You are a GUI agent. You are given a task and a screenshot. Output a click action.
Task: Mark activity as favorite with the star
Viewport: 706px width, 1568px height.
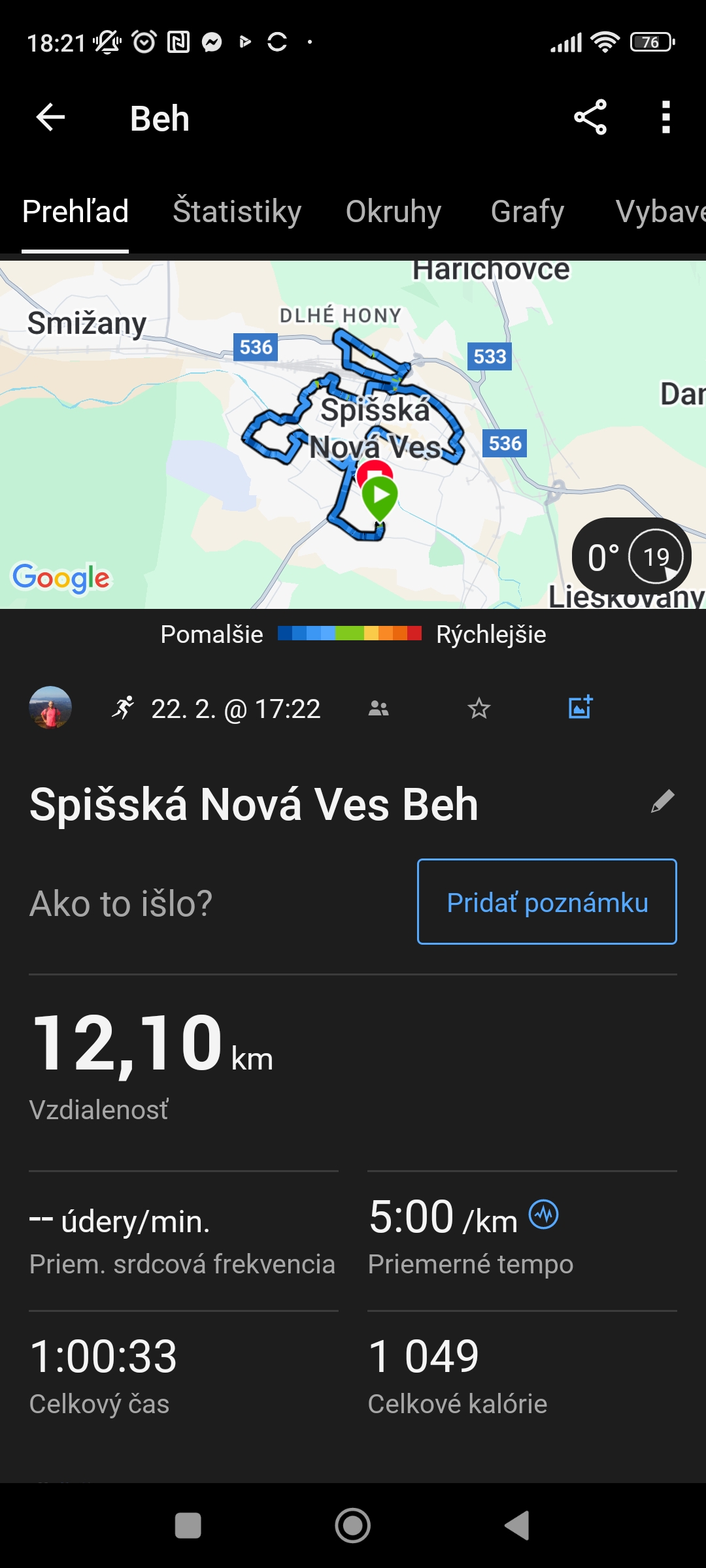pos(479,708)
